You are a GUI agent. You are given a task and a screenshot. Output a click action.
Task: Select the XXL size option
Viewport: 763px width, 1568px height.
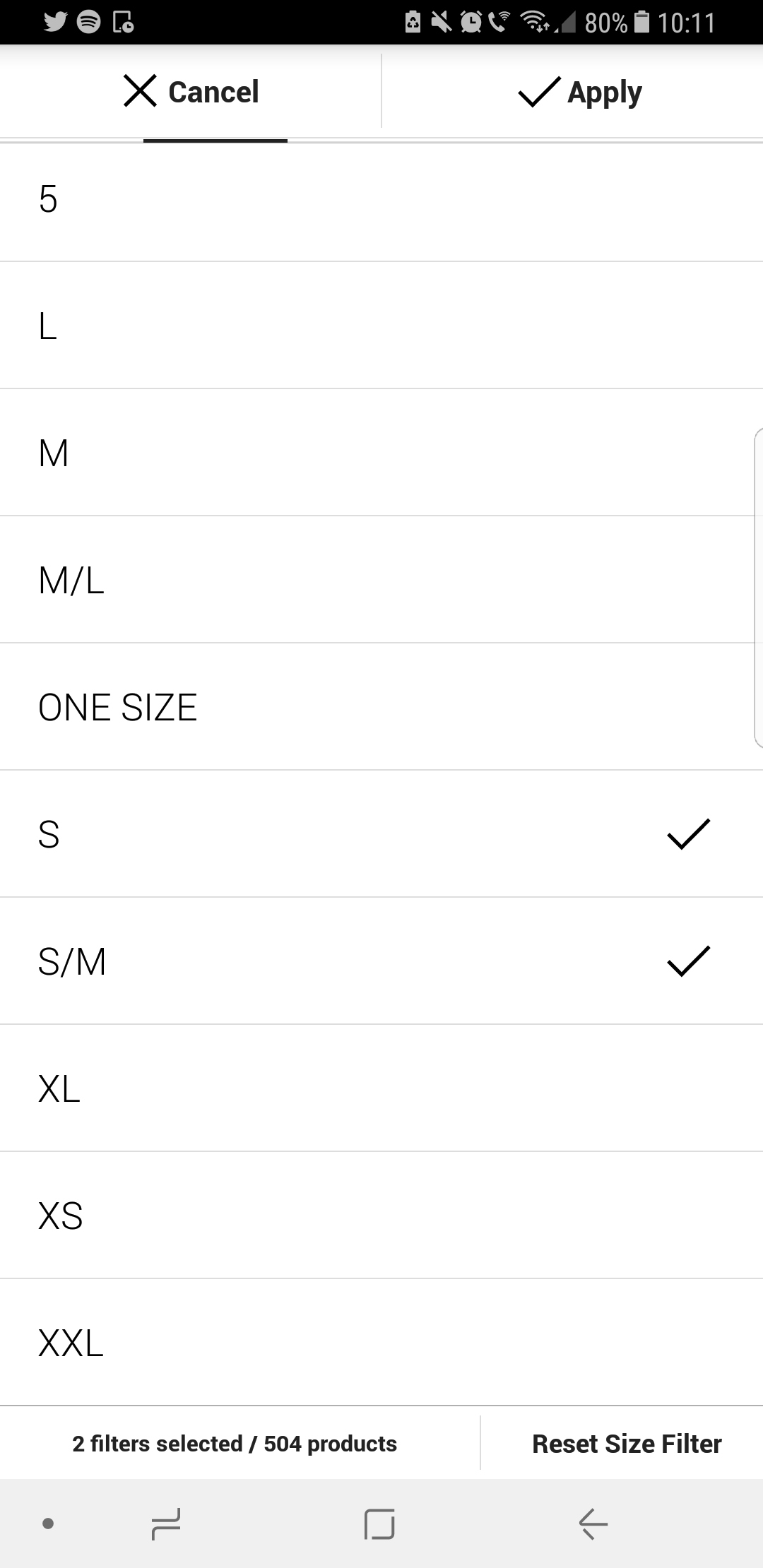381,1342
